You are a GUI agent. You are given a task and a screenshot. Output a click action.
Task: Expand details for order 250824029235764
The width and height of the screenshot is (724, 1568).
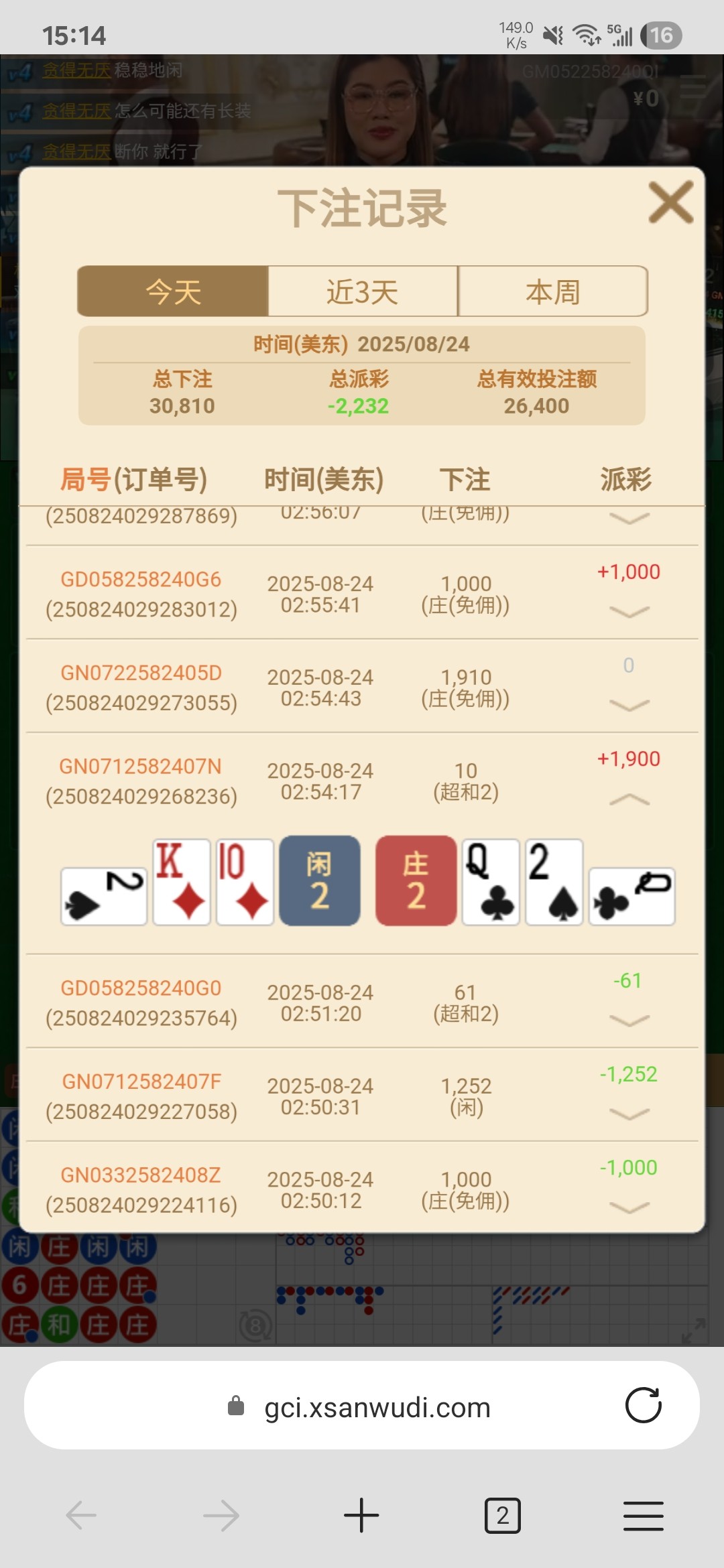tap(629, 1020)
